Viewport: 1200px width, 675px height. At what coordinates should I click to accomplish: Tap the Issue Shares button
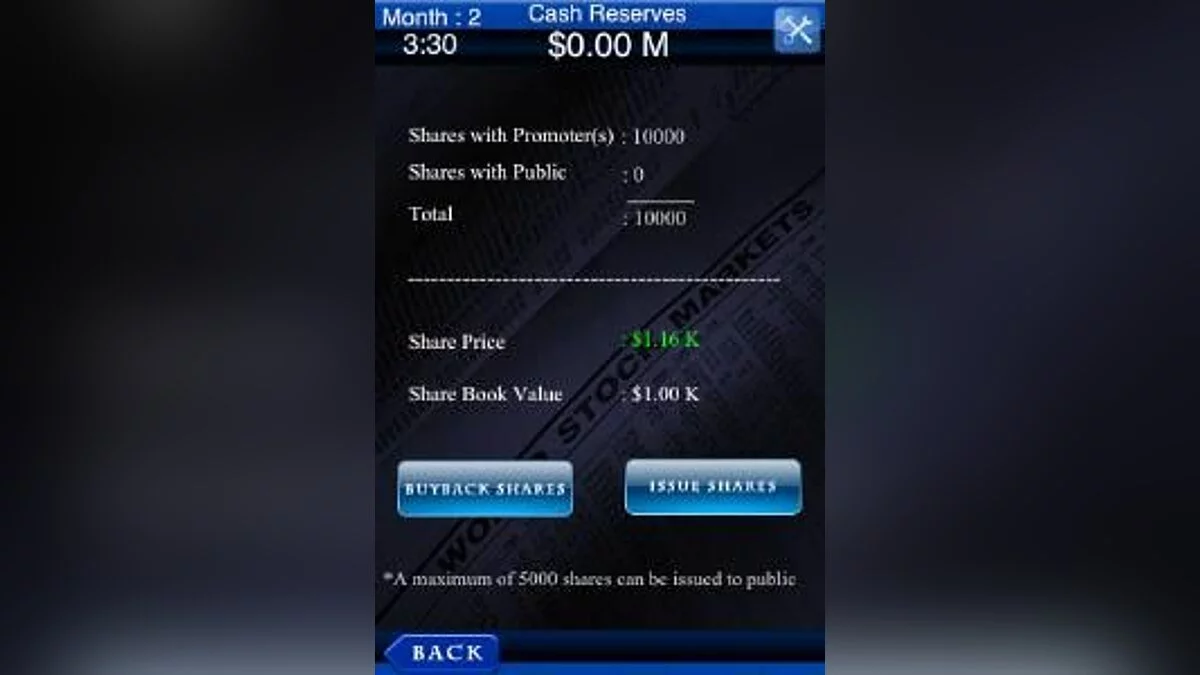coord(712,487)
